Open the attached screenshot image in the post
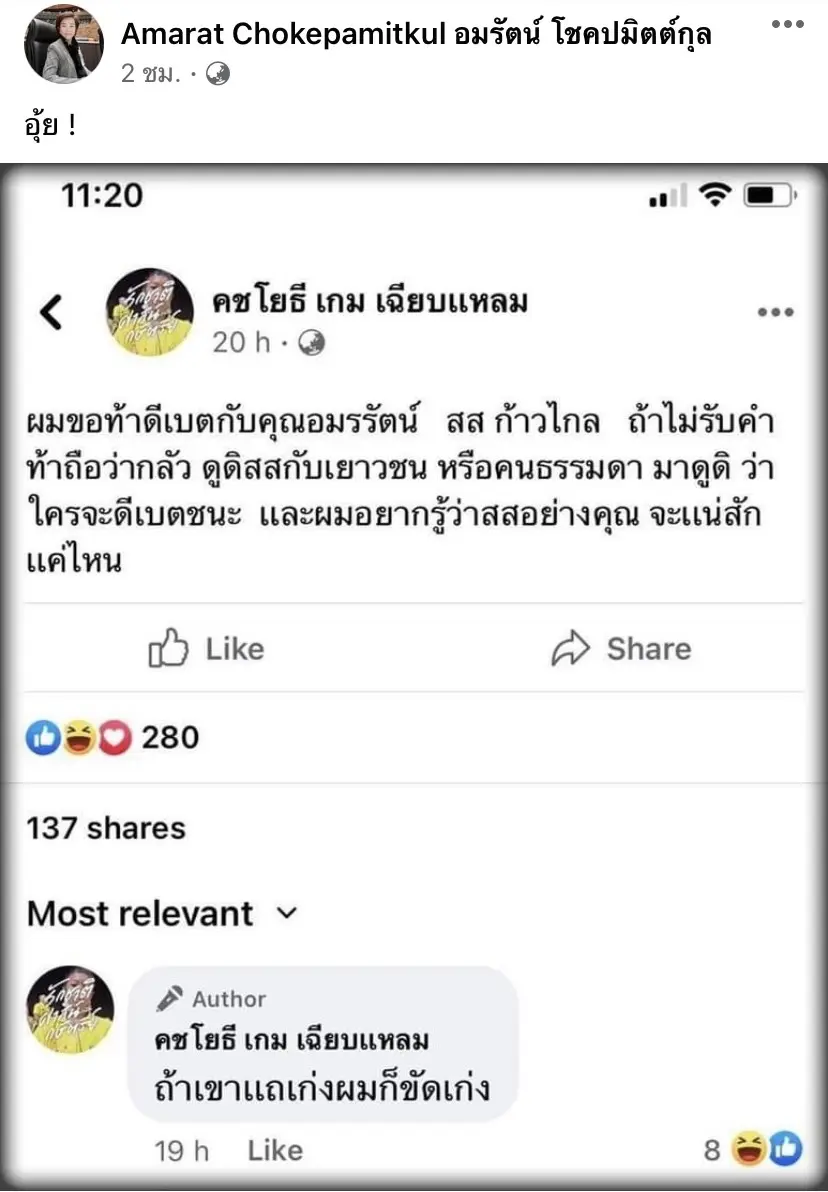 414,677
